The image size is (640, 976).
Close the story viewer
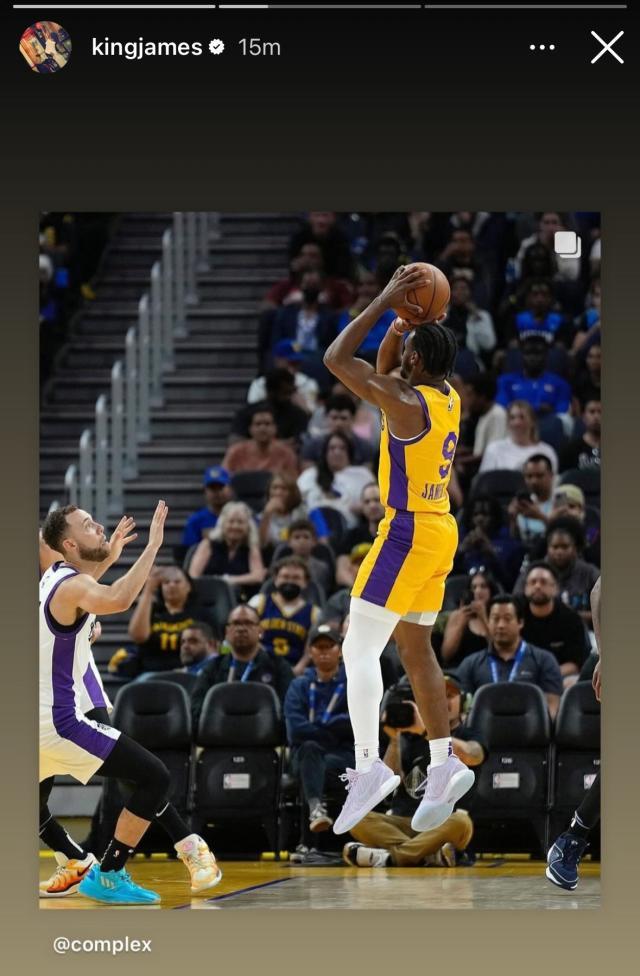(607, 47)
